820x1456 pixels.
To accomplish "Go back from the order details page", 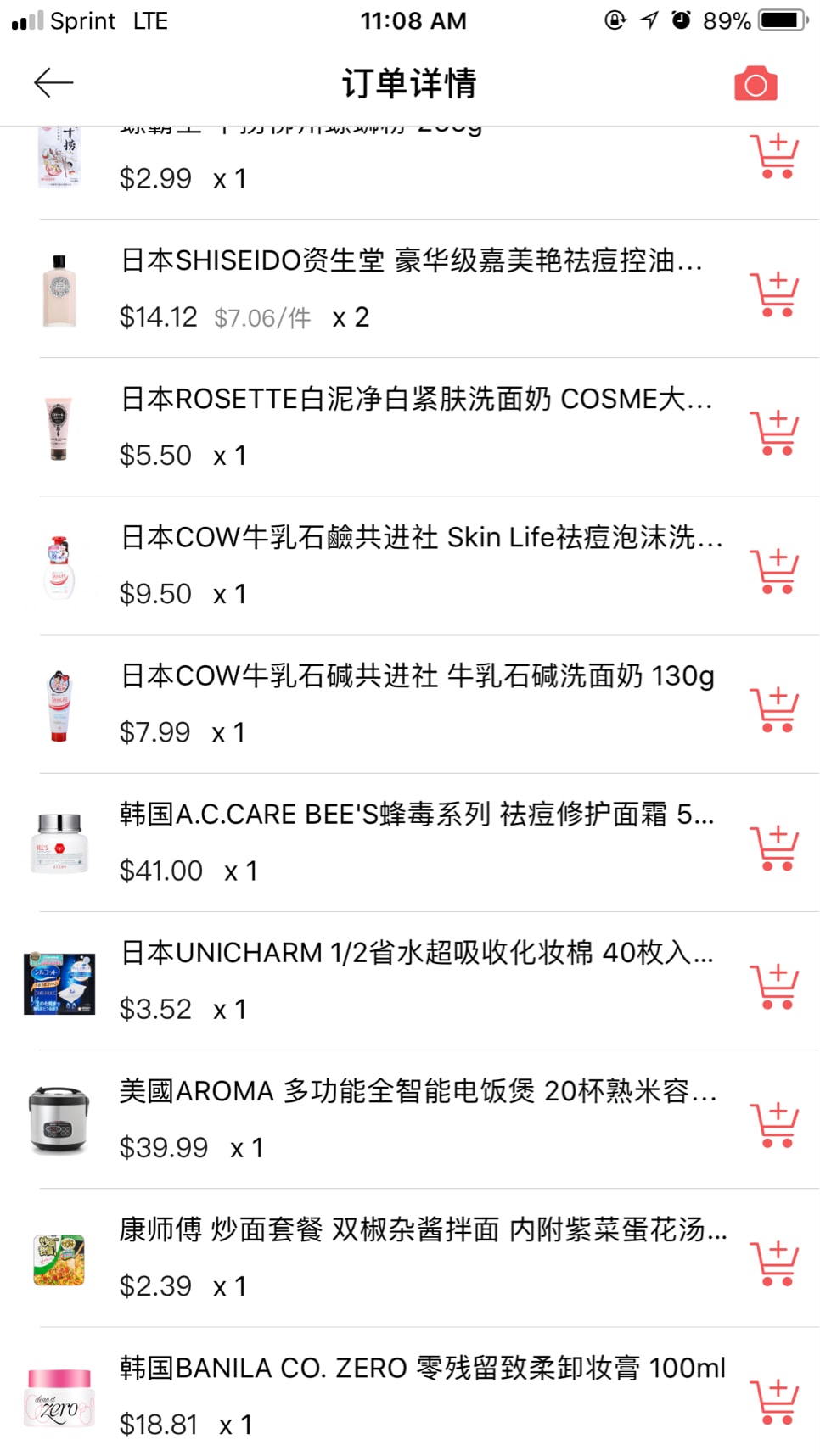I will (53, 83).
